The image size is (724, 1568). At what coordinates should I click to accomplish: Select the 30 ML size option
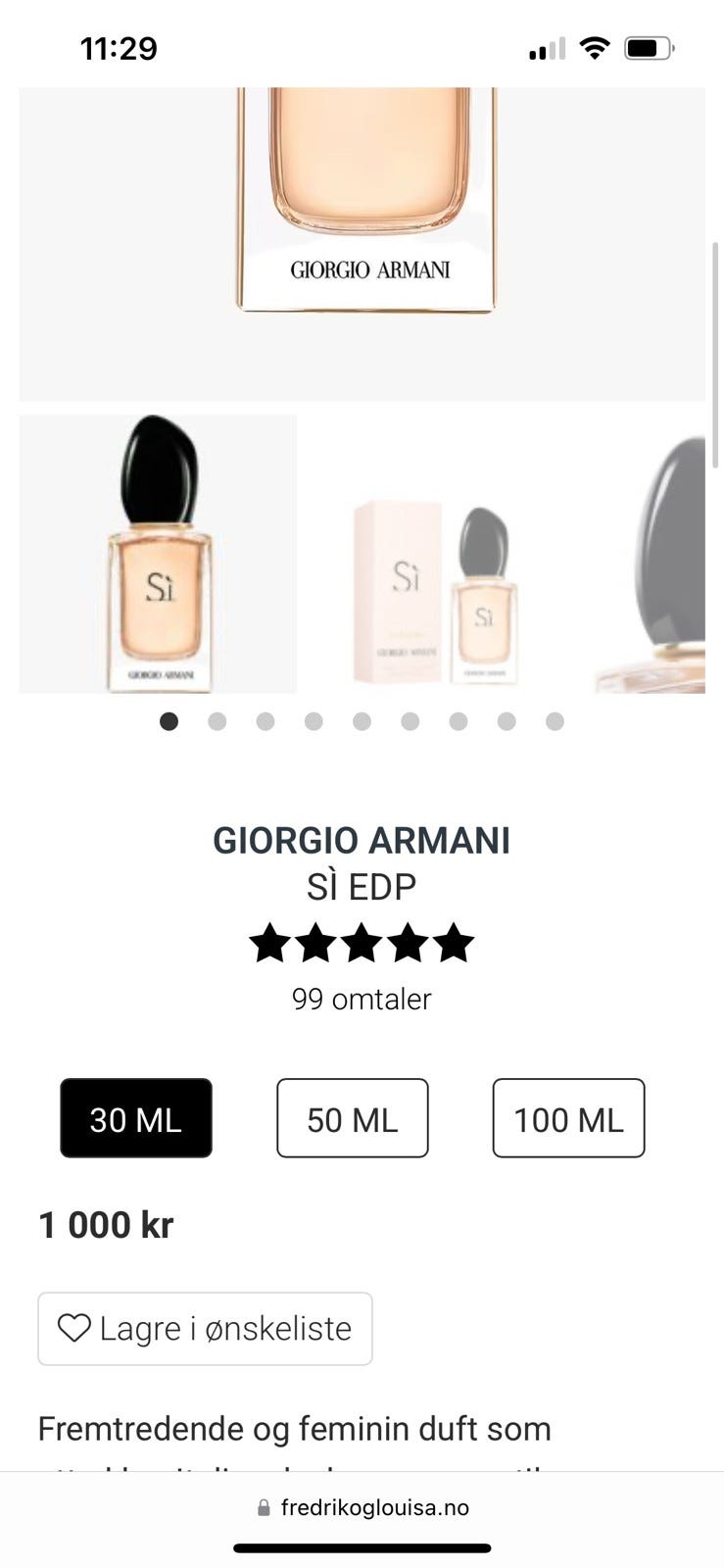(x=136, y=1118)
